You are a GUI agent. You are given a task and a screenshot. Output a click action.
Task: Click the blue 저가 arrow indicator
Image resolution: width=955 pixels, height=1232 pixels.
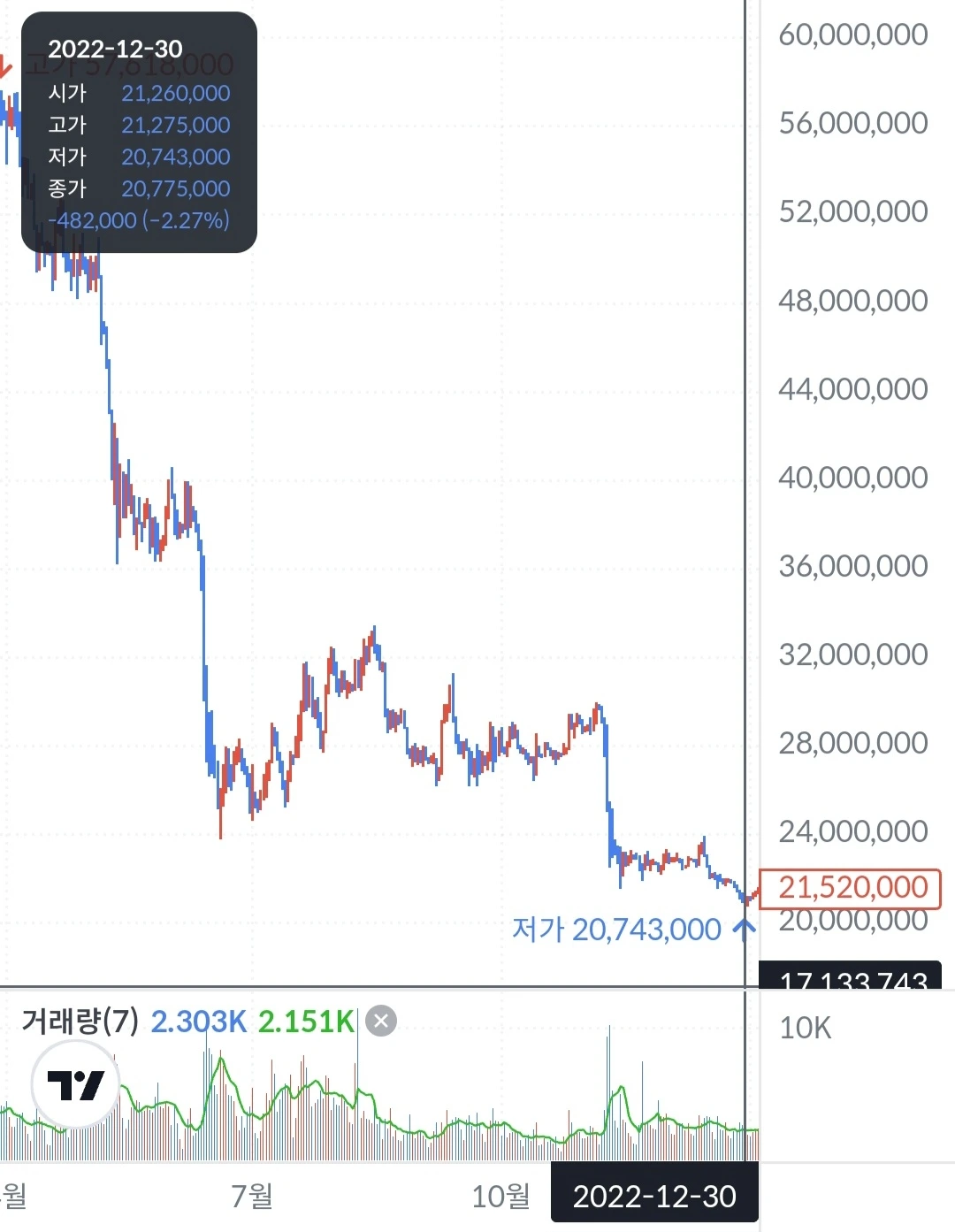(745, 927)
